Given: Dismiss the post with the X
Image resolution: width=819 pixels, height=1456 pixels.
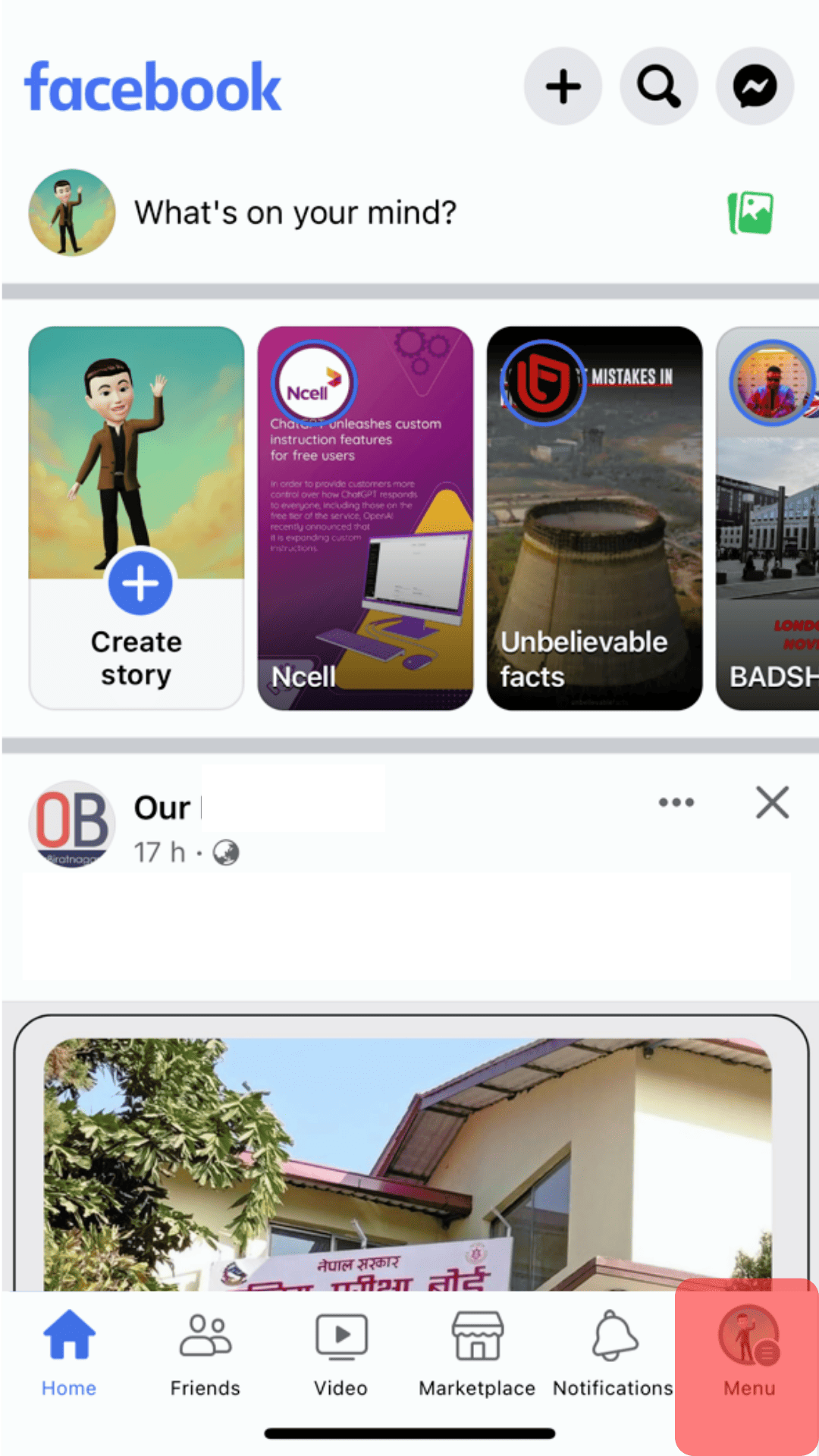Looking at the screenshot, I should click(x=772, y=802).
